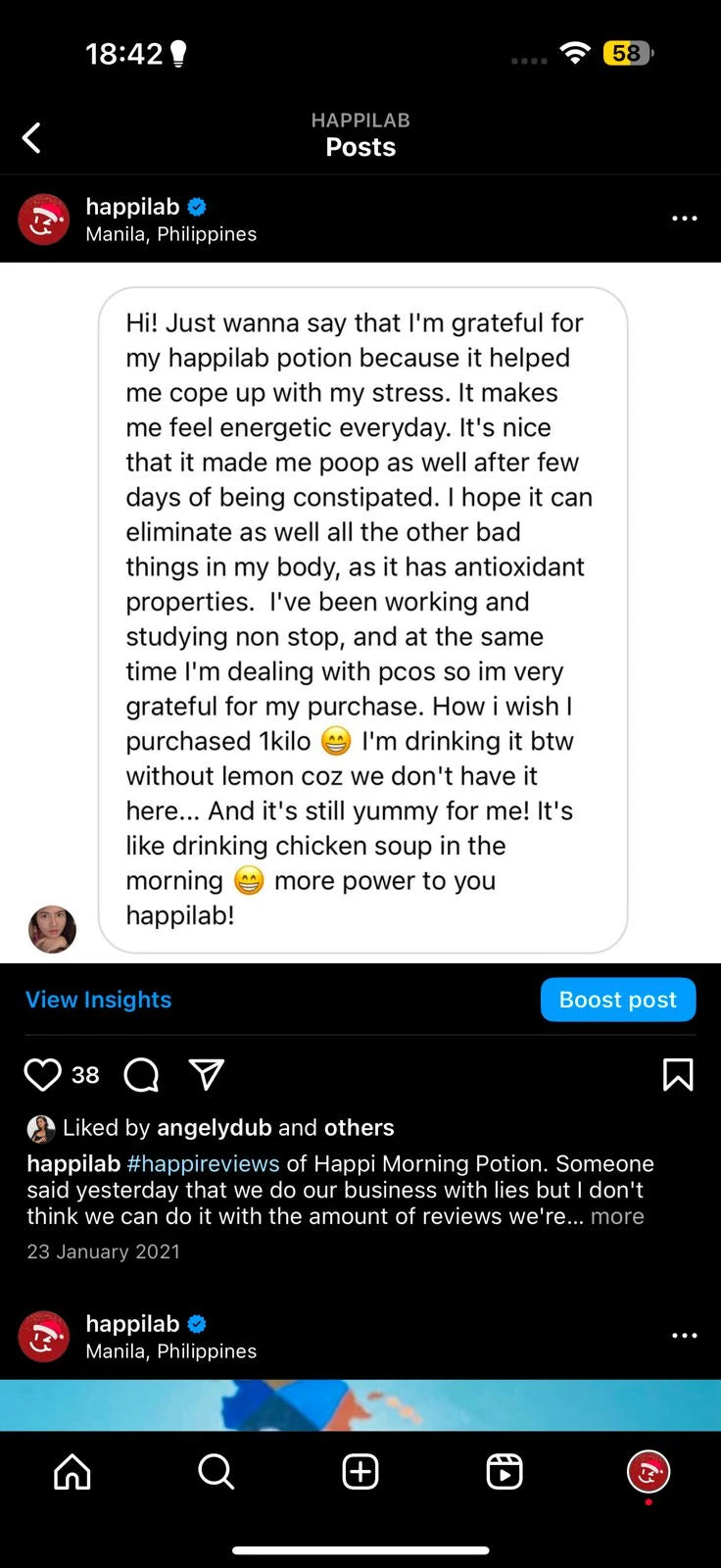Viewport: 721px width, 1568px height.
Task: Switch to the Search tab
Action: point(216,1471)
